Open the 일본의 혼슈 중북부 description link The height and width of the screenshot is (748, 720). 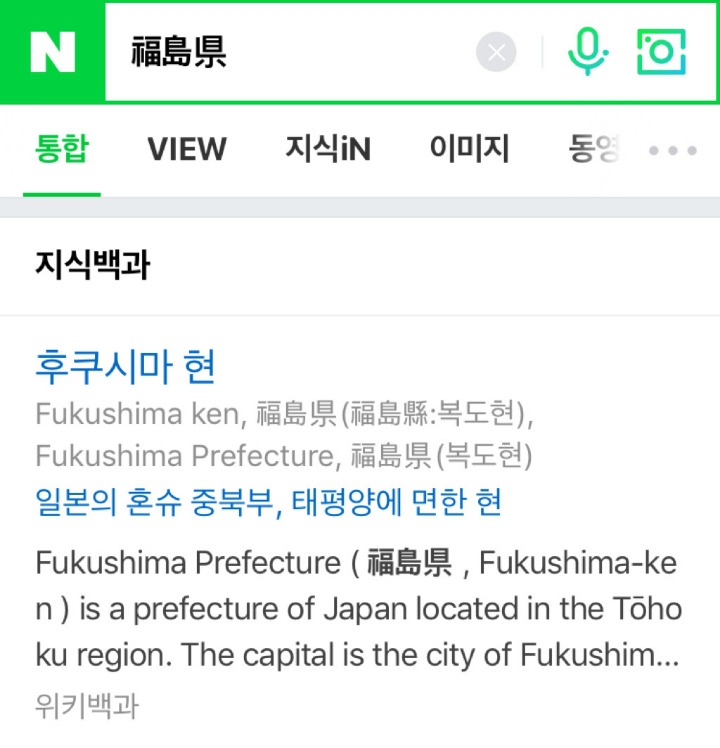[x=268, y=502]
